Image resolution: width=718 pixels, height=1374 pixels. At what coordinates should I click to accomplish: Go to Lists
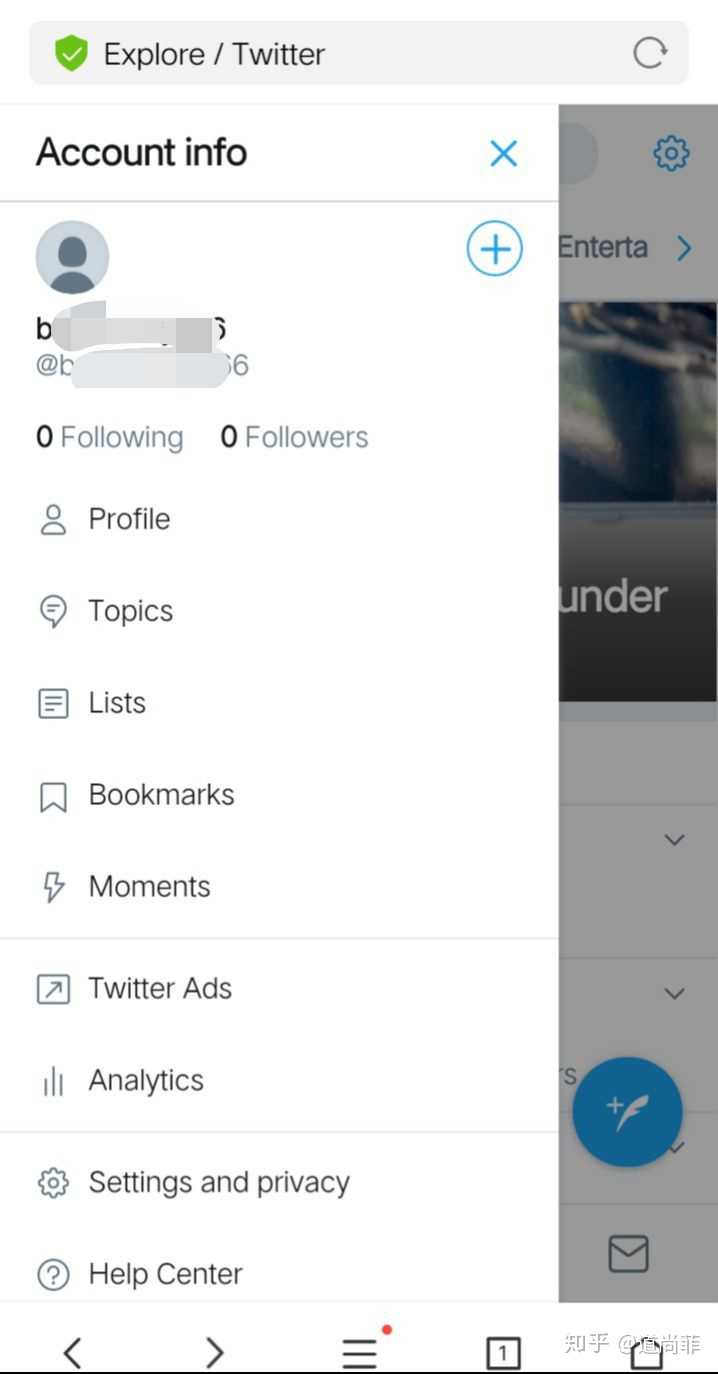[x=279, y=703]
